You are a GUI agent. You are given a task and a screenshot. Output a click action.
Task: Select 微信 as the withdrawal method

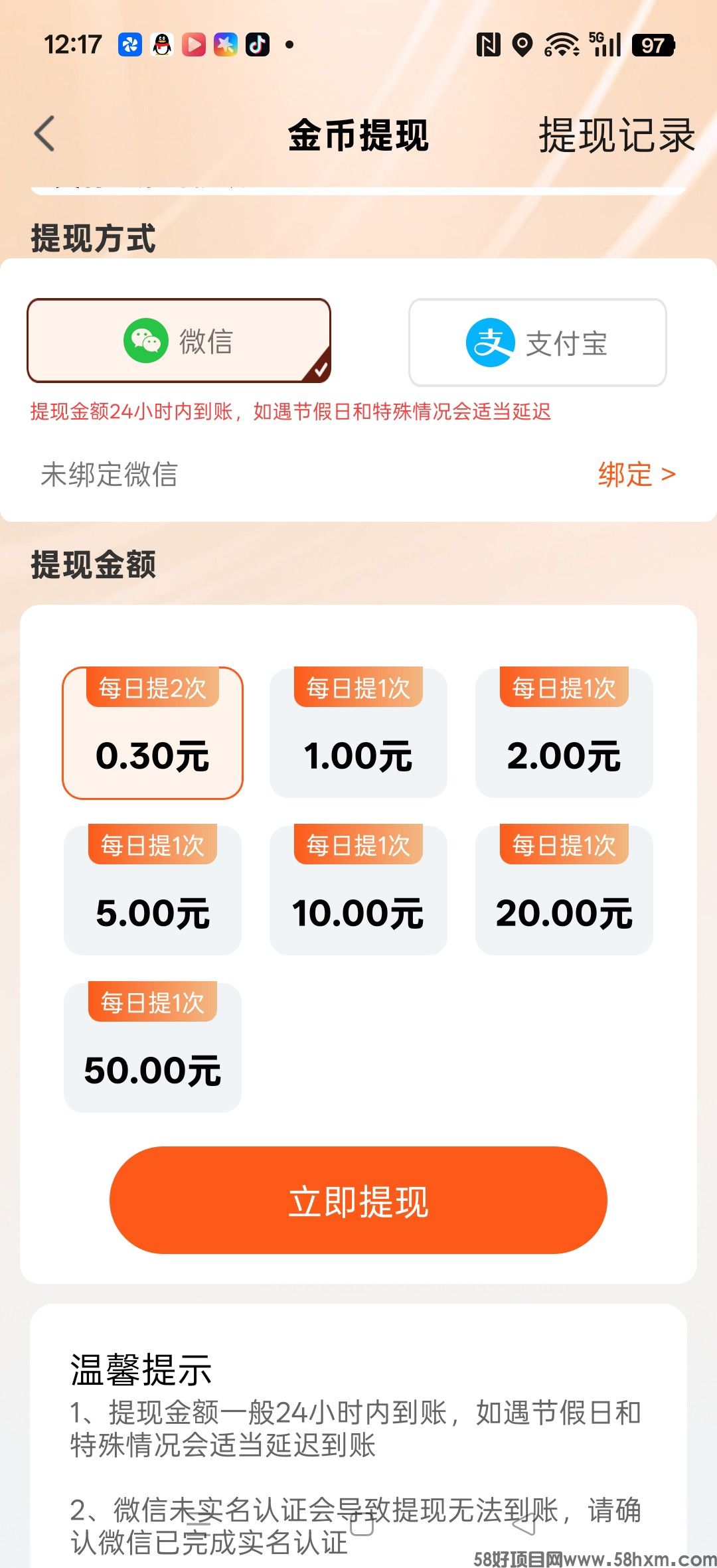click(x=179, y=341)
